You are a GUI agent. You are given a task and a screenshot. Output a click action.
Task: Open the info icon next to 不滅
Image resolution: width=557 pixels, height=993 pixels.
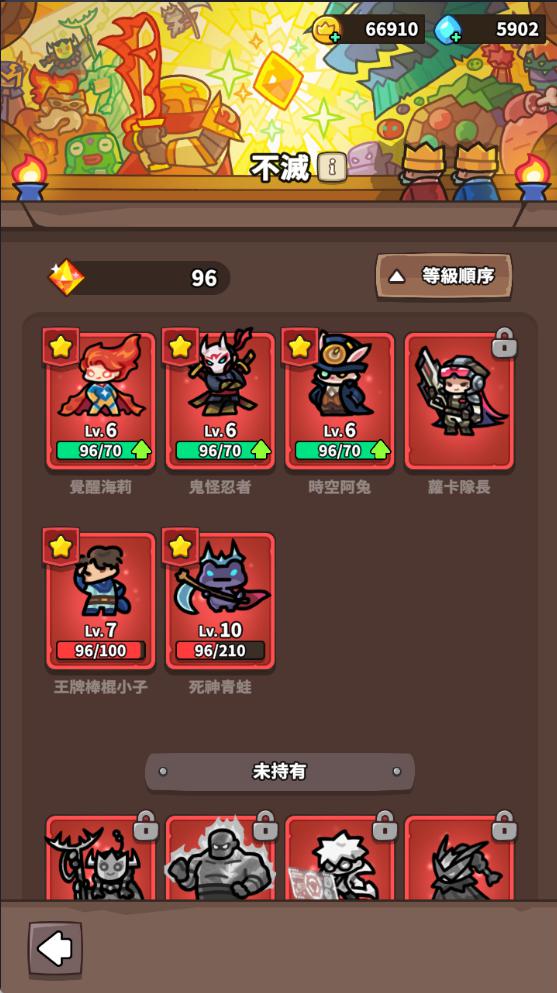pos(332,168)
